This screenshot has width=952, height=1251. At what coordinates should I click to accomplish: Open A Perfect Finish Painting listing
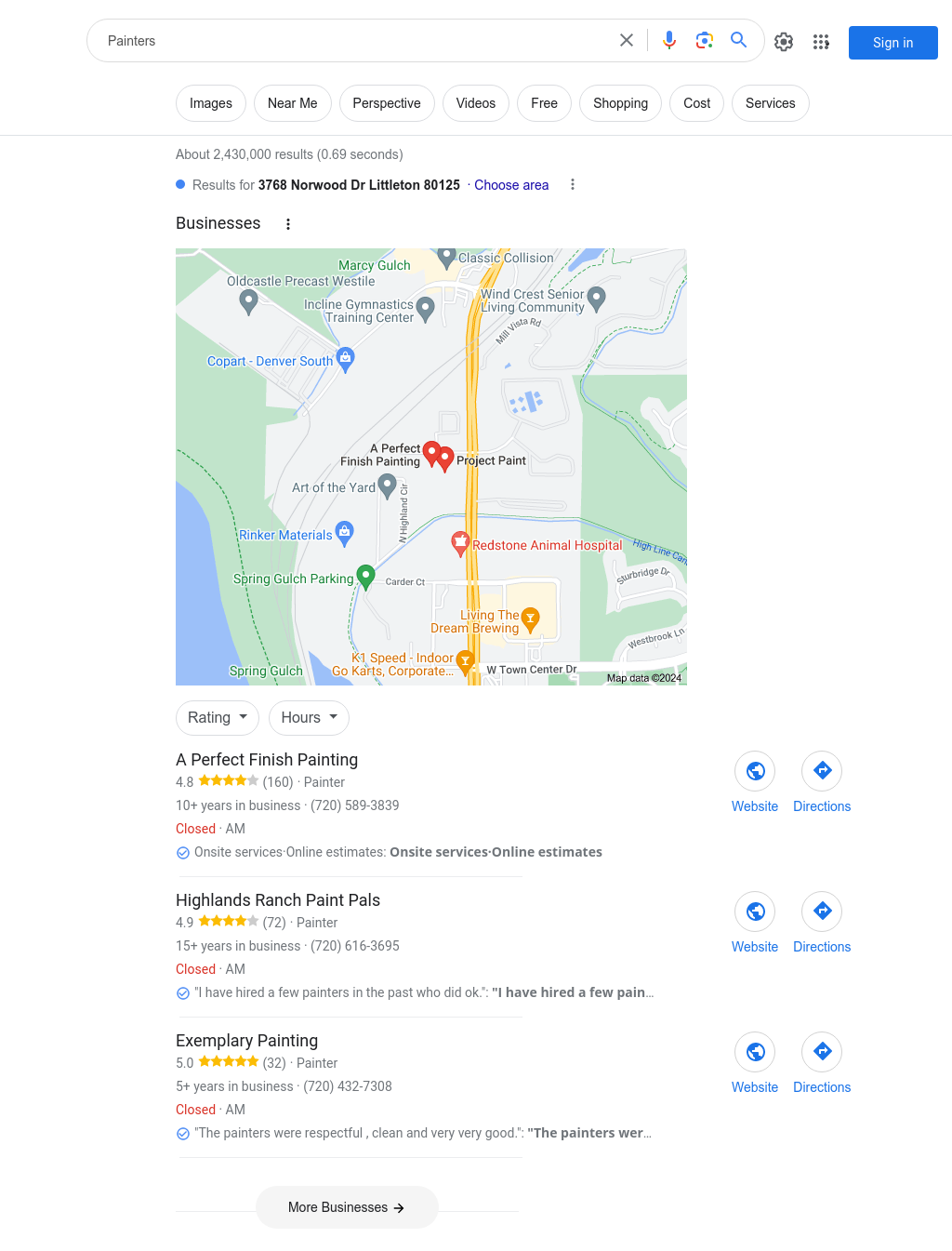(267, 760)
